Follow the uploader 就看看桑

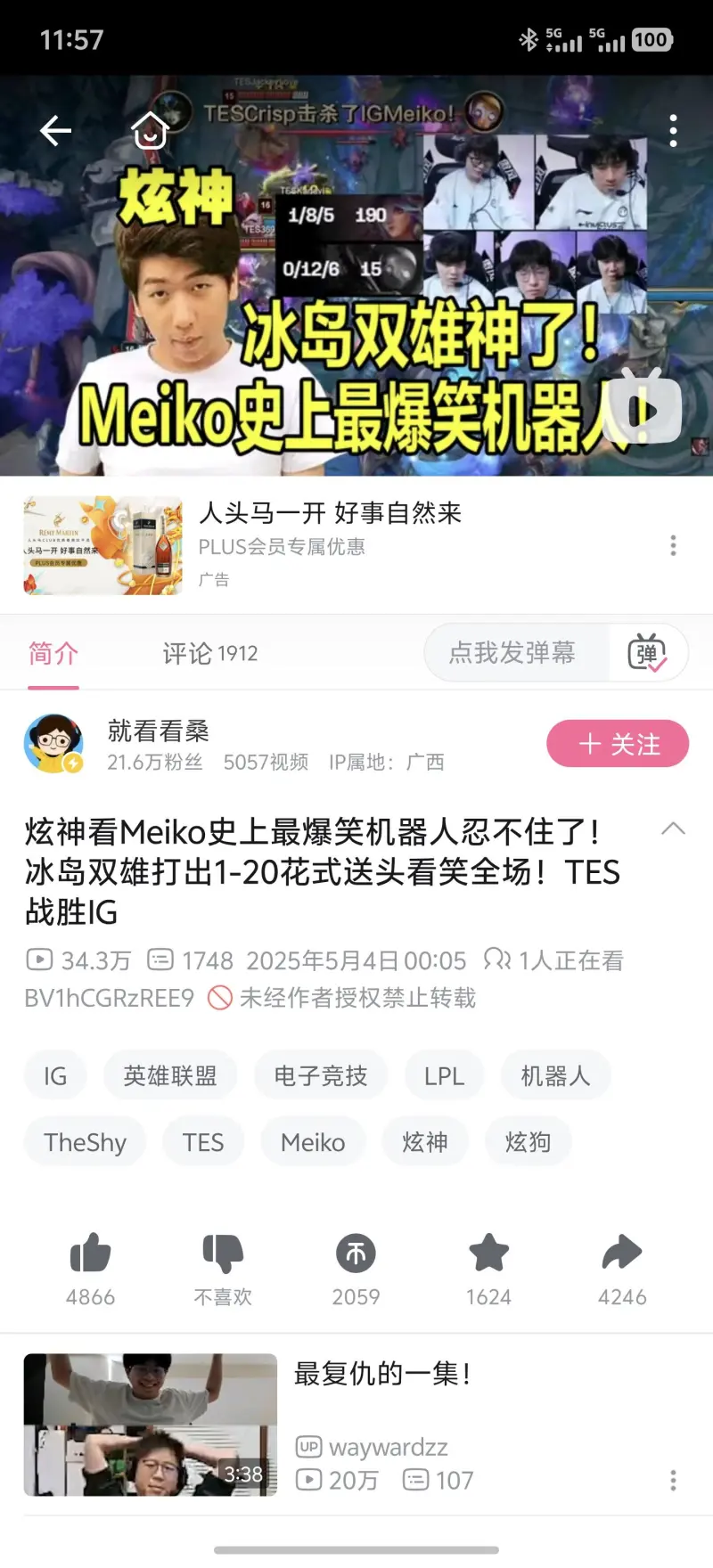point(617,744)
